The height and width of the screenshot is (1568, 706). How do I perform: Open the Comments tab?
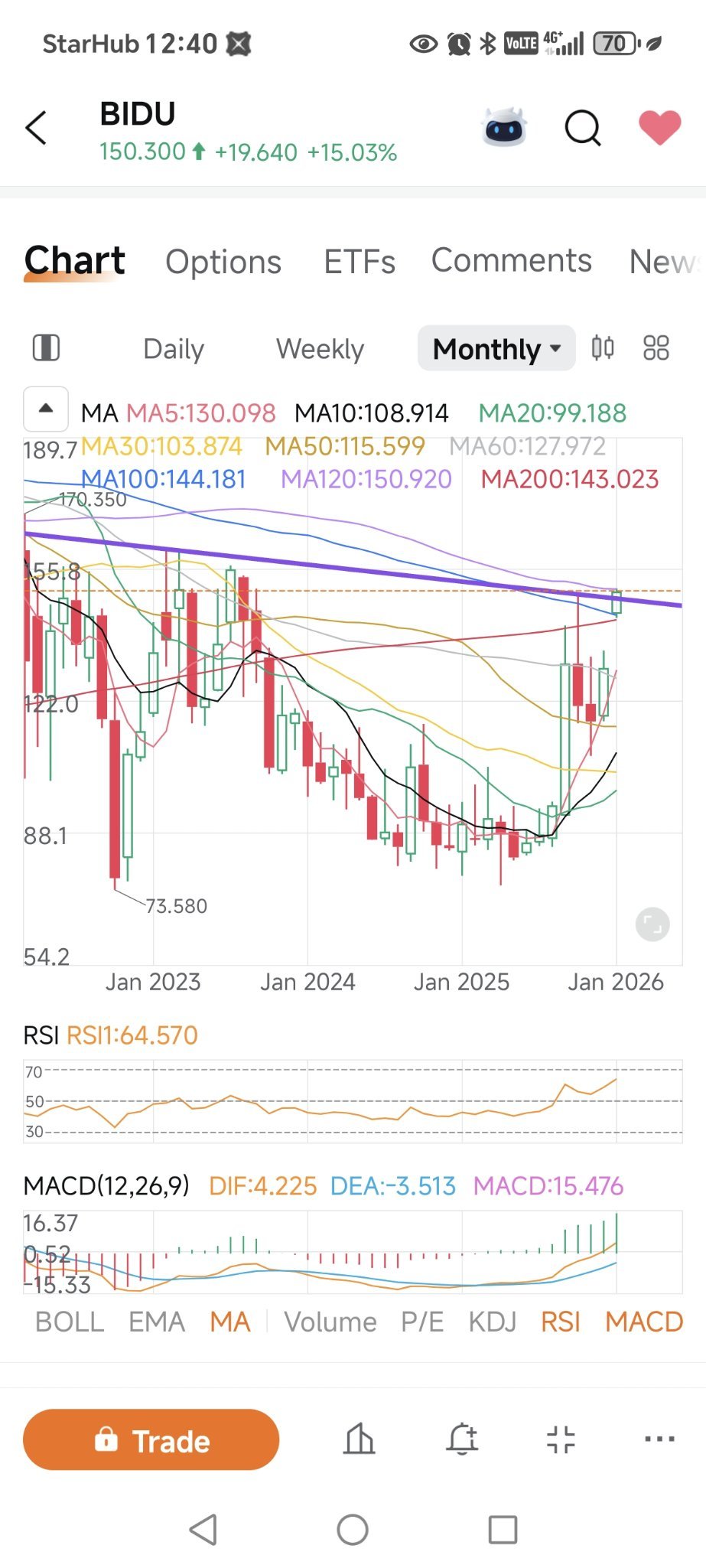(x=511, y=261)
